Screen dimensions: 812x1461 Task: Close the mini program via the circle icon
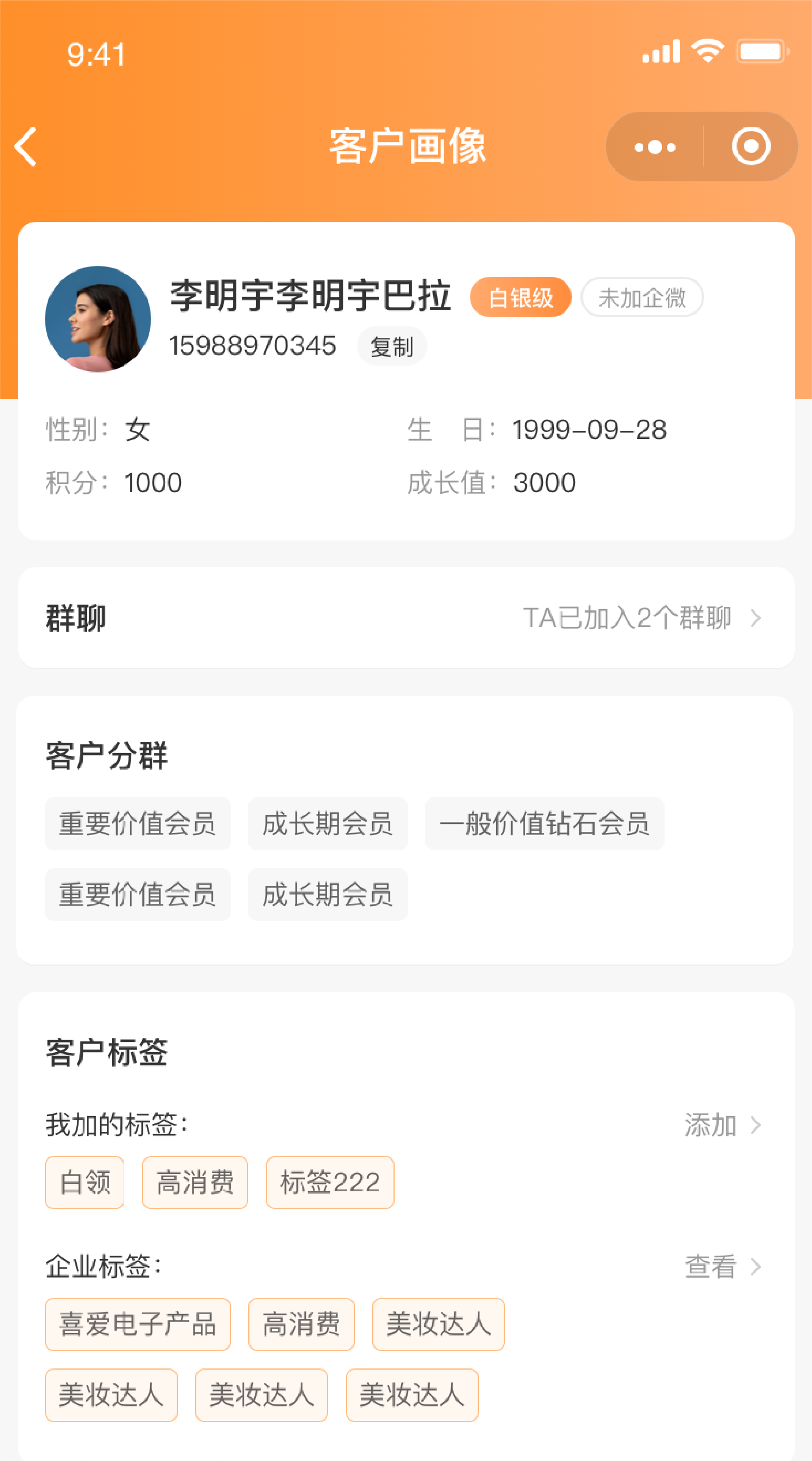click(751, 147)
